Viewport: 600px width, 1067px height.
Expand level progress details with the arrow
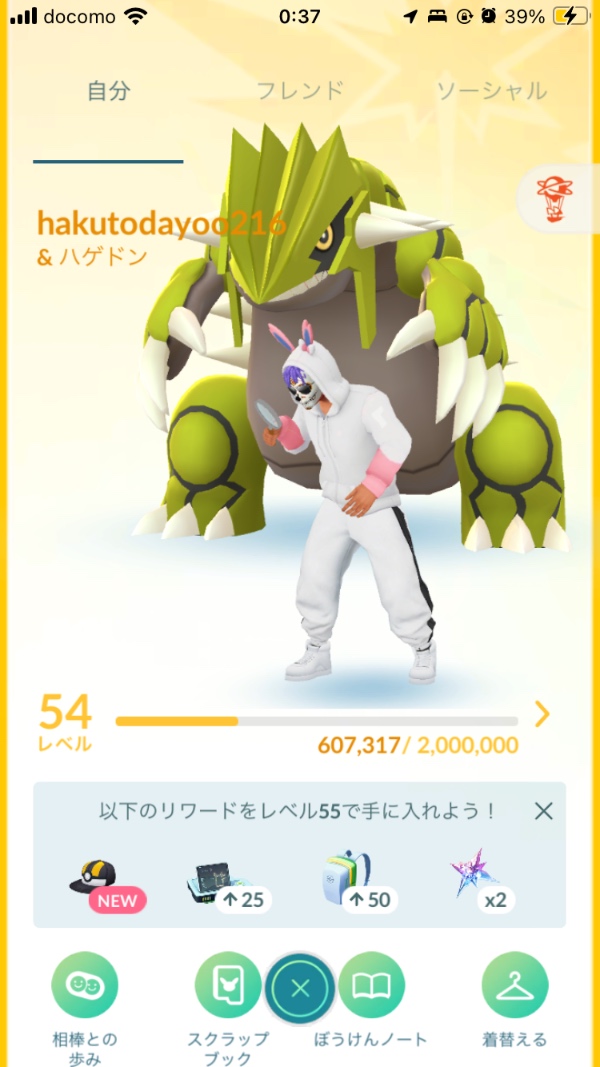[x=542, y=713]
